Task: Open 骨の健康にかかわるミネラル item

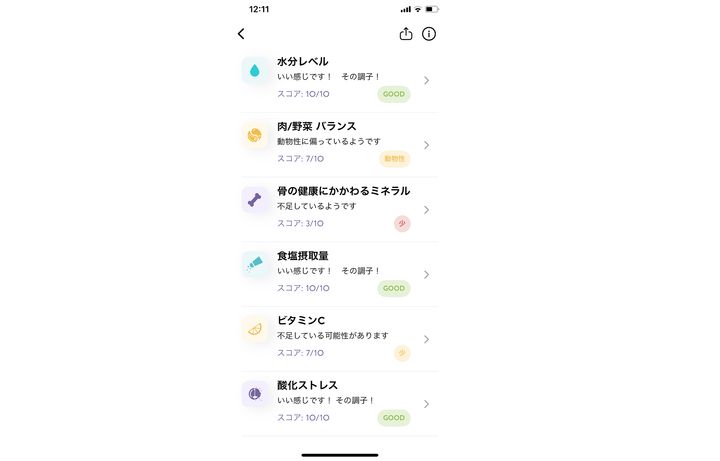Action: pyautogui.click(x=339, y=208)
